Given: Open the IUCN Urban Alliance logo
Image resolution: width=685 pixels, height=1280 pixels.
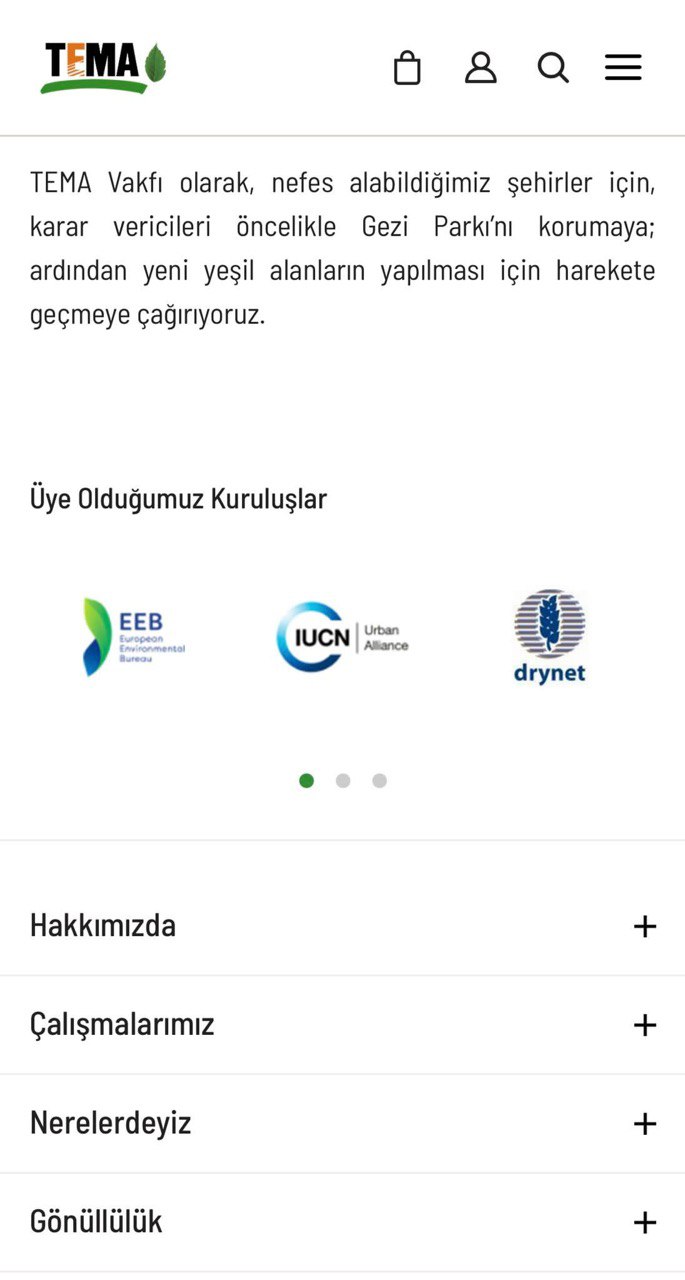Looking at the screenshot, I should tap(343, 637).
